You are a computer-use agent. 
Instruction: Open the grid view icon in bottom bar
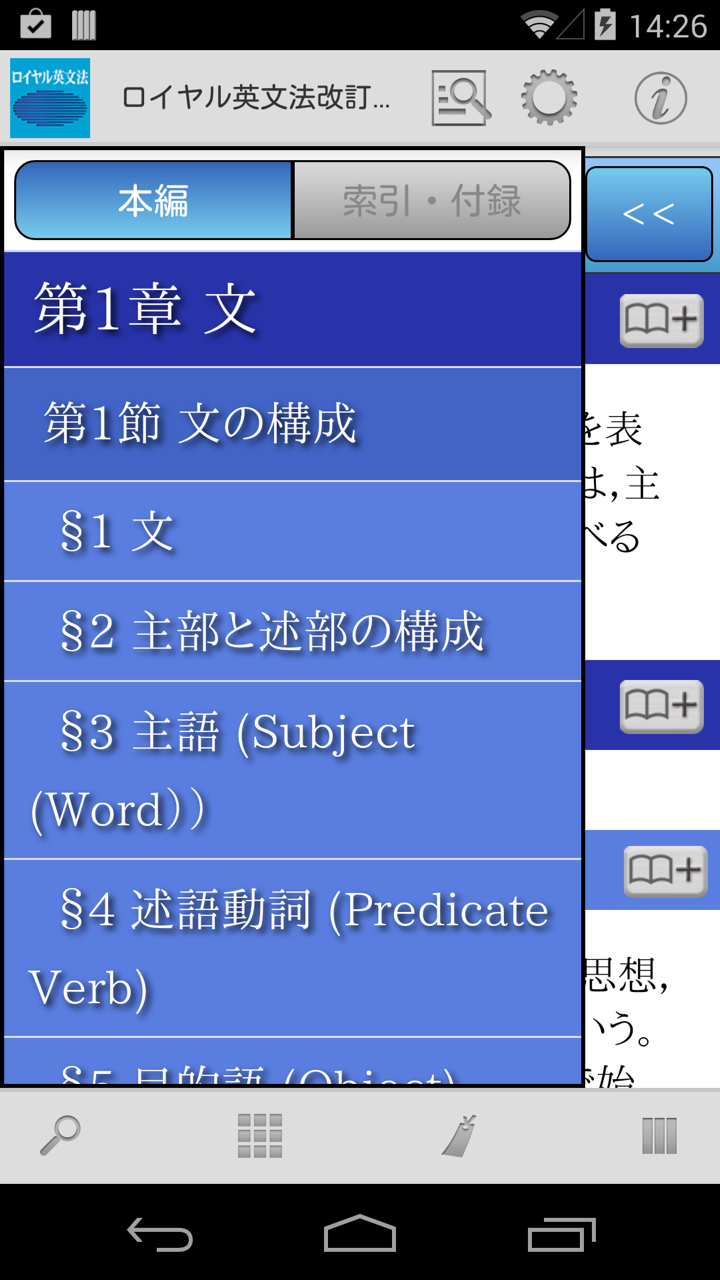point(260,1136)
